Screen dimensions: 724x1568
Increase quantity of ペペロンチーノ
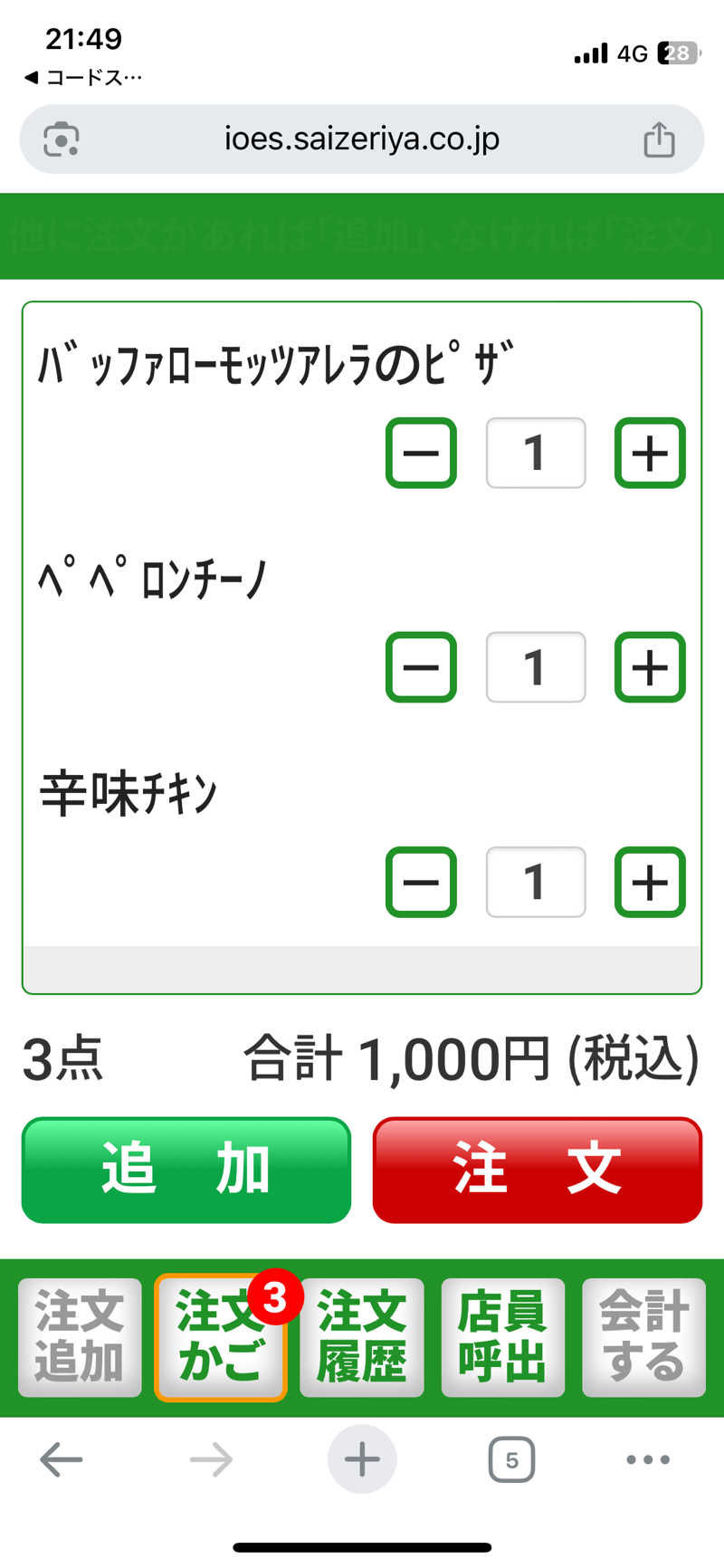tap(650, 667)
